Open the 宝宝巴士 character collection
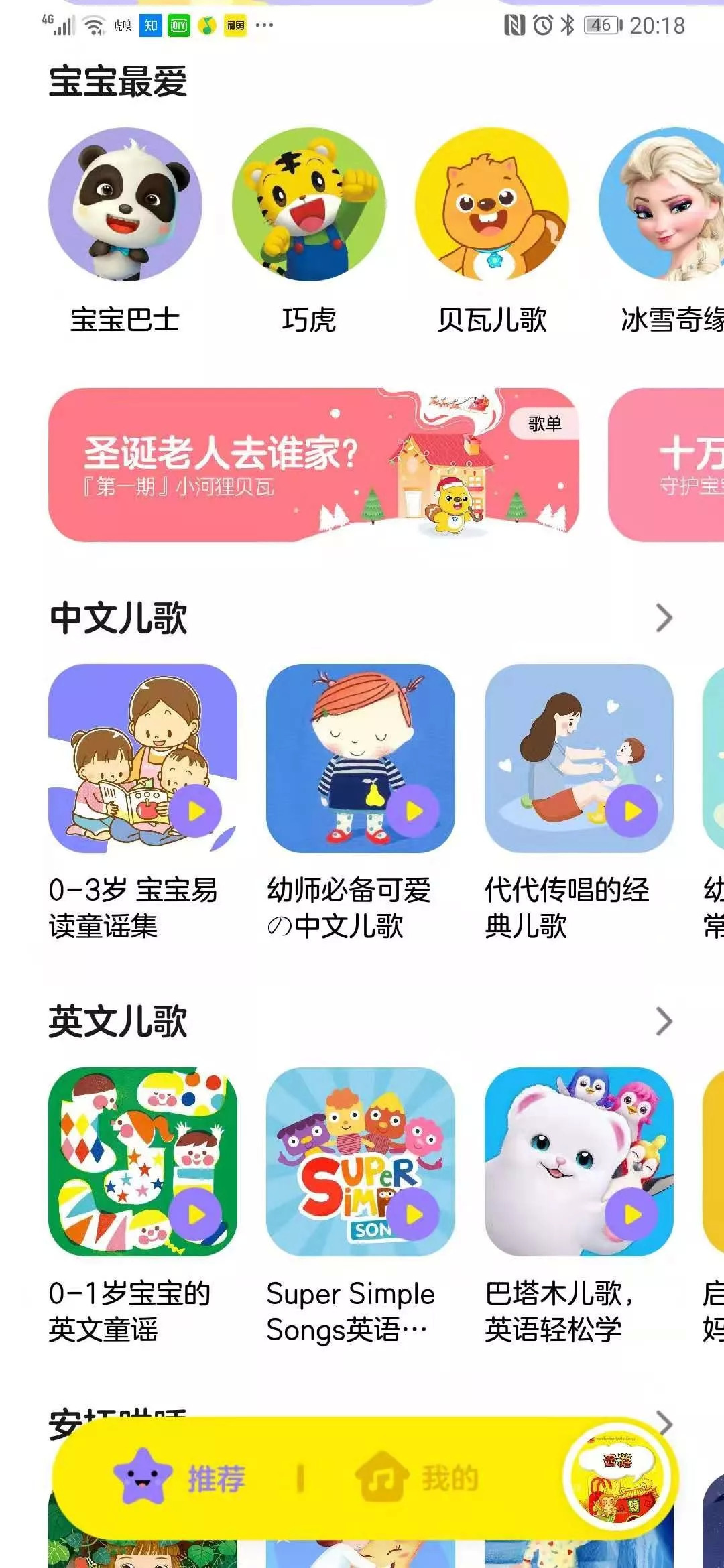Viewport: 724px width, 1568px height. (125, 204)
